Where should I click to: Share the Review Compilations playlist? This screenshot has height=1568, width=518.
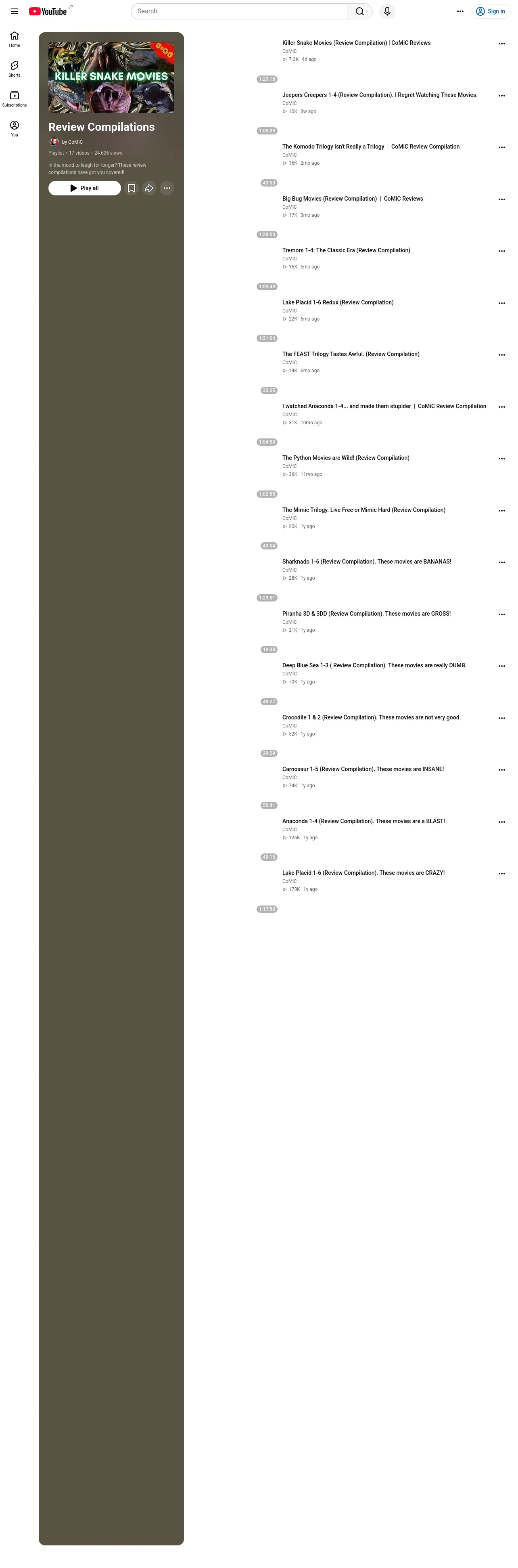[149, 188]
